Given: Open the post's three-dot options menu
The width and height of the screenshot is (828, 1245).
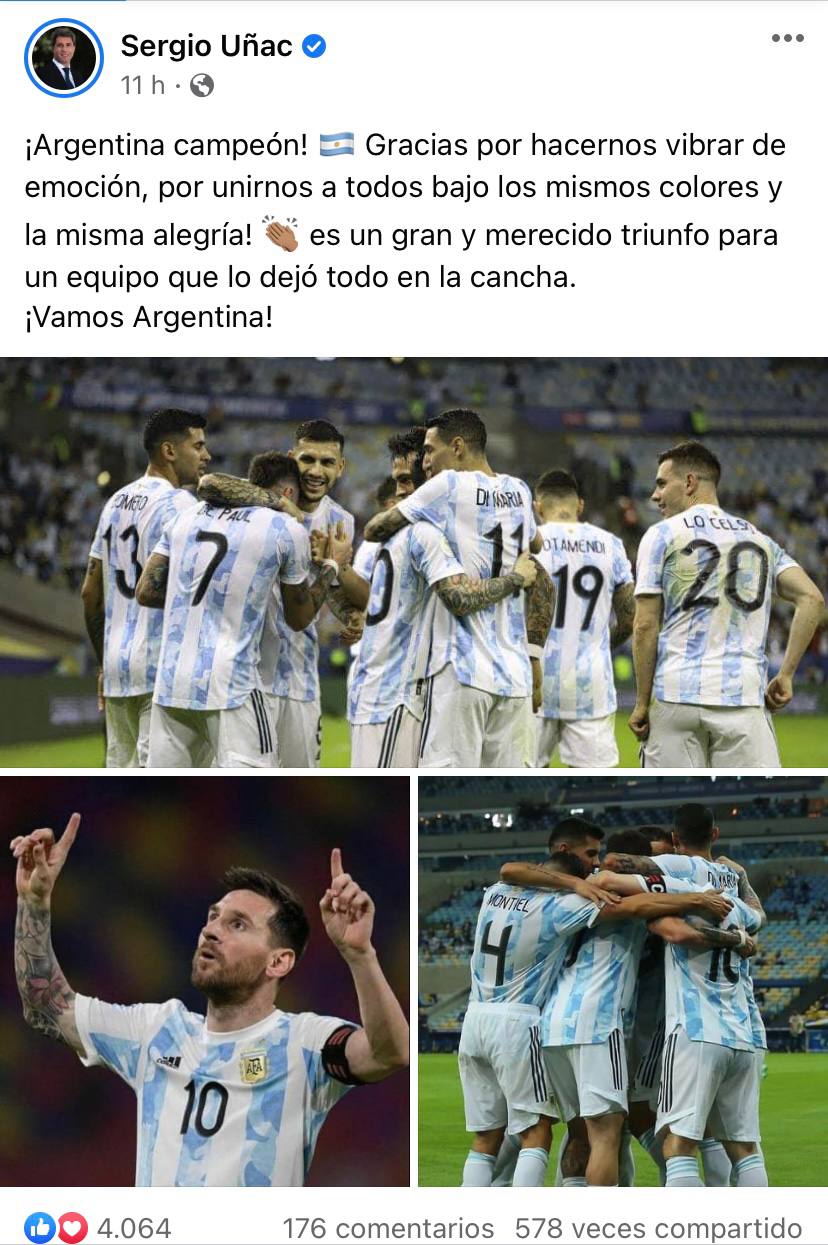Looking at the screenshot, I should [x=788, y=38].
